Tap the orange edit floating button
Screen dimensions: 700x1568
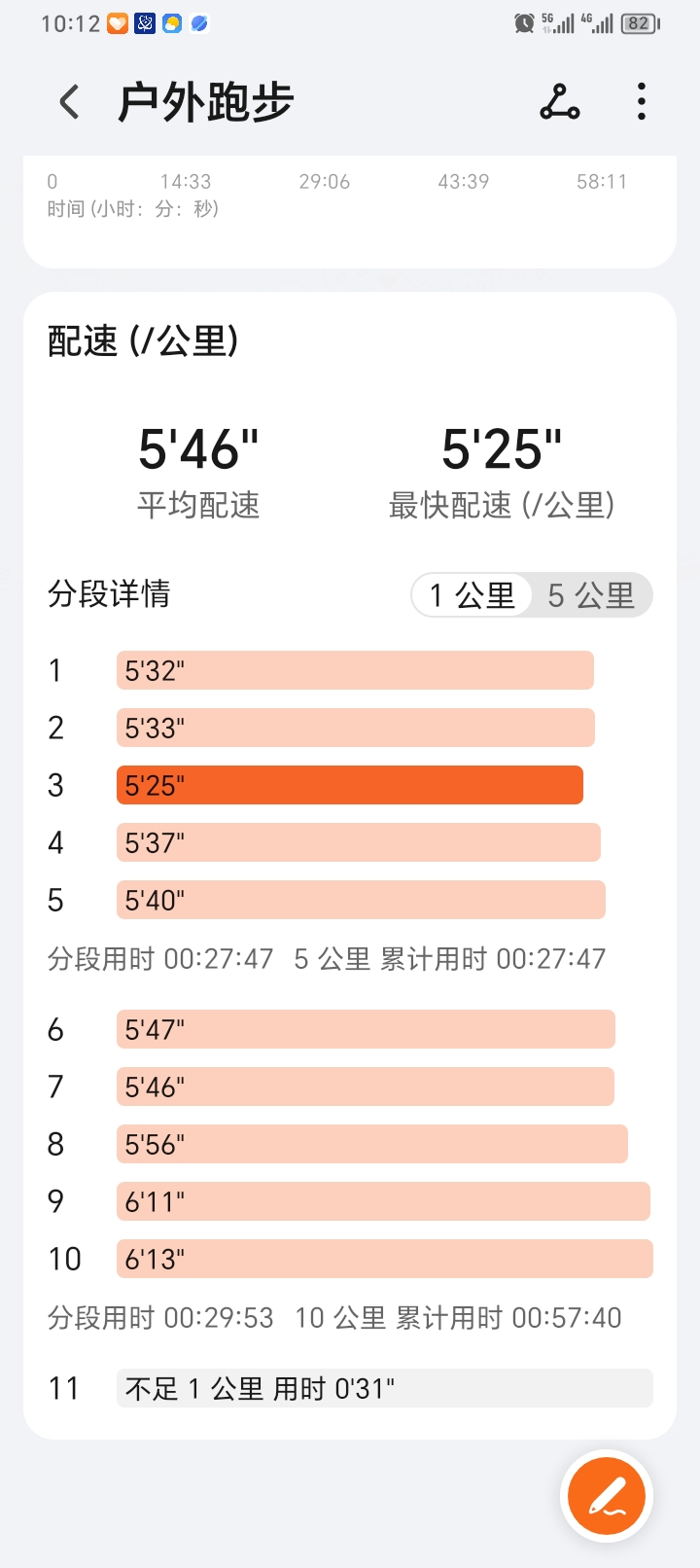tap(607, 1496)
